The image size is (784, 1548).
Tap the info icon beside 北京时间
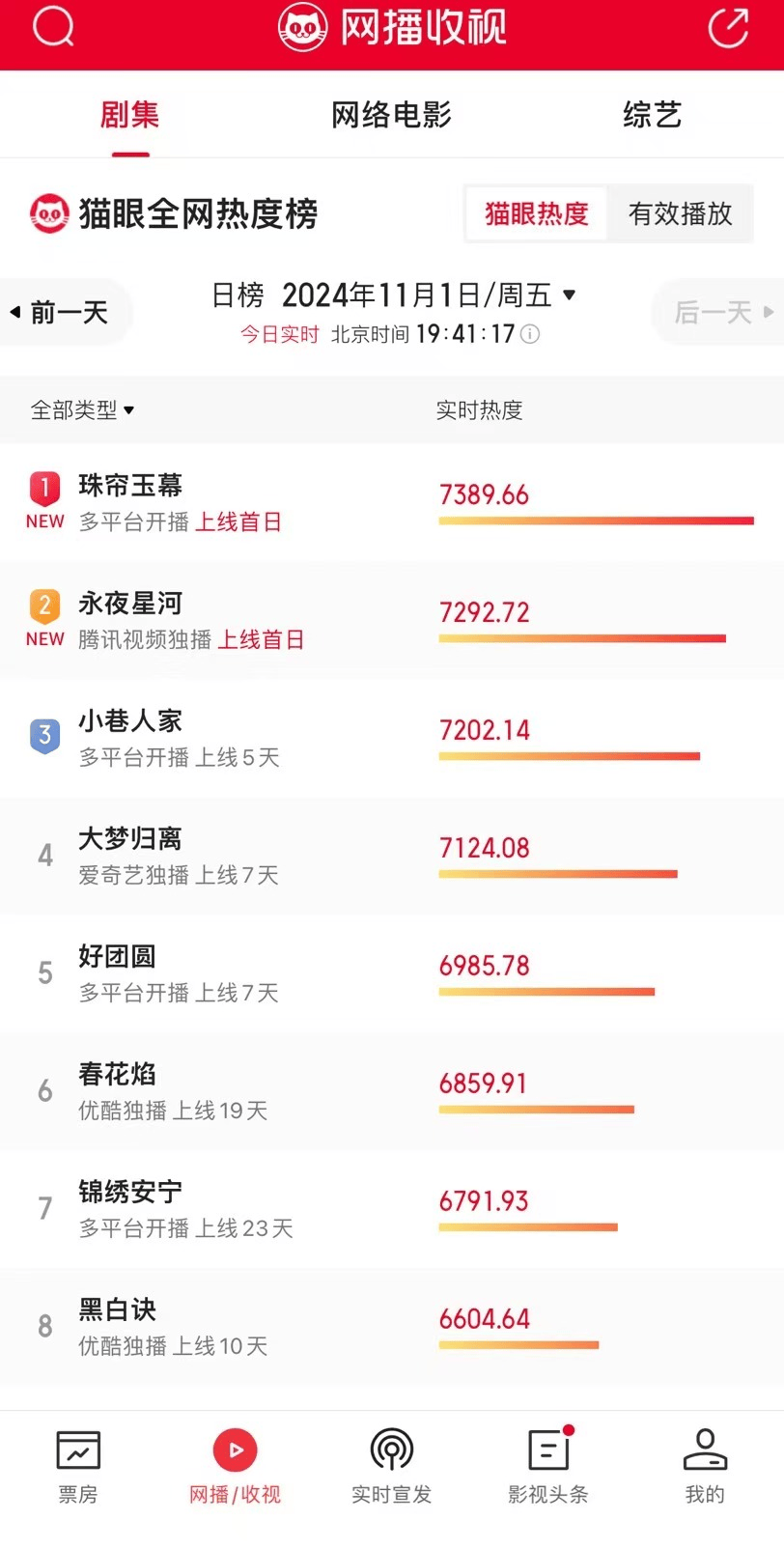(530, 334)
